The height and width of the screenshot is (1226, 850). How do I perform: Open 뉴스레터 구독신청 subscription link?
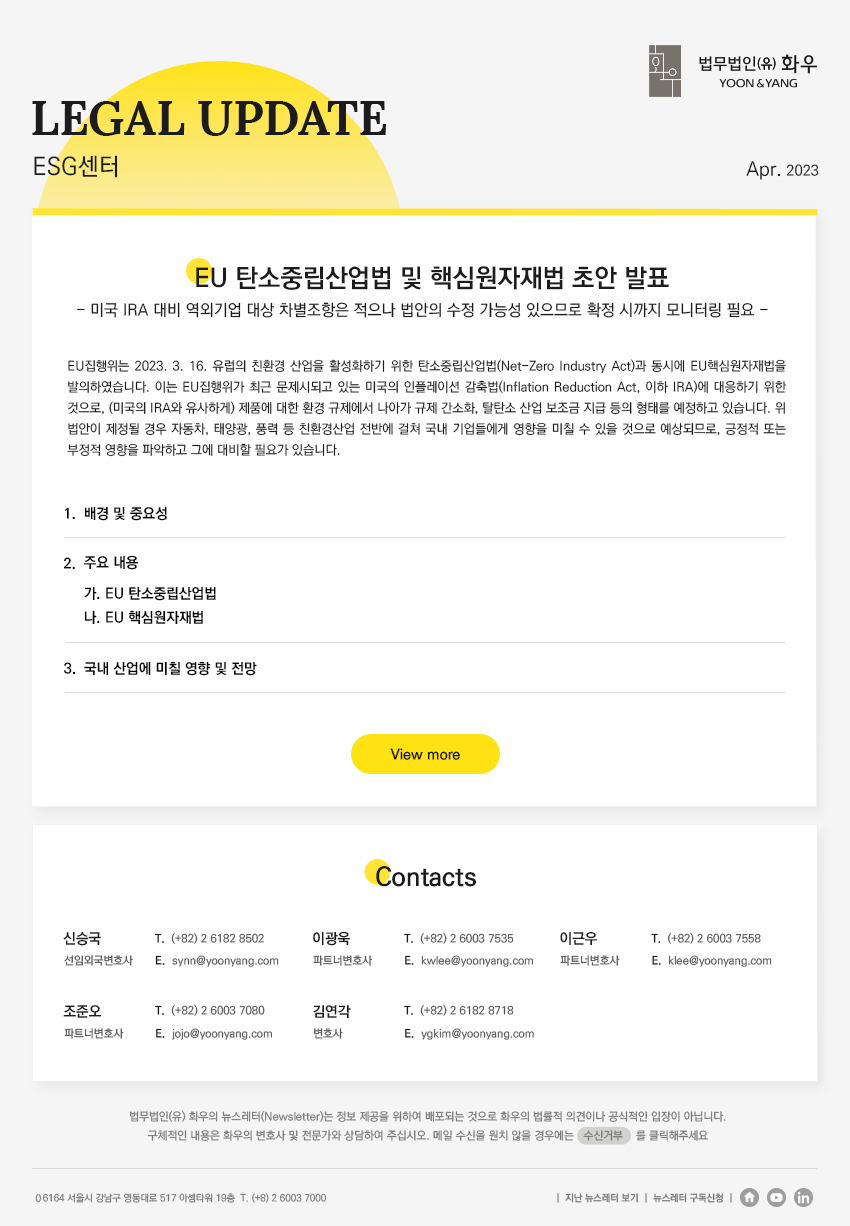(689, 1197)
